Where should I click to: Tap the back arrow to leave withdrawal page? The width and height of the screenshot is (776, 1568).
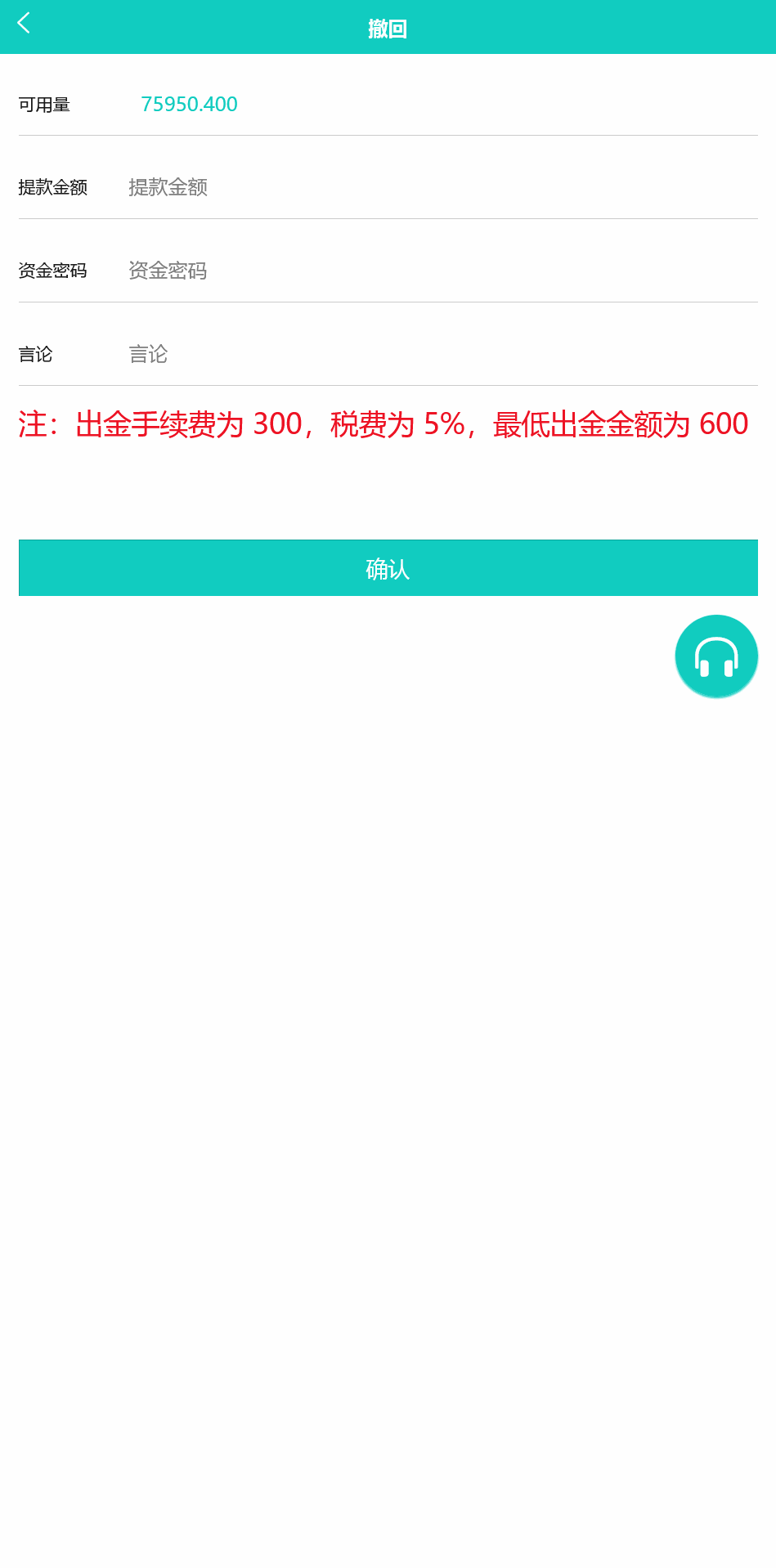coord(25,24)
